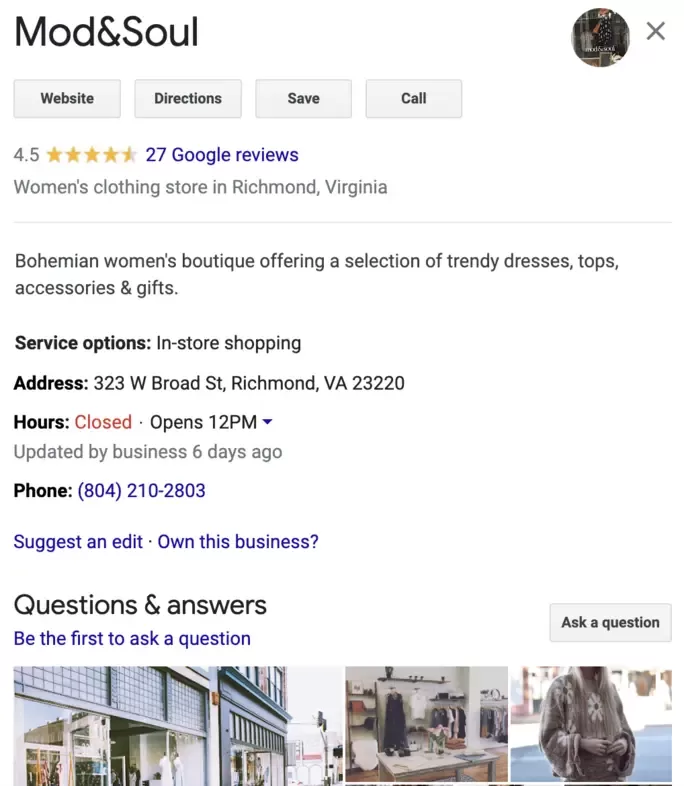Expand the opening hours dropdown
This screenshot has height=786, width=684.
[268, 422]
